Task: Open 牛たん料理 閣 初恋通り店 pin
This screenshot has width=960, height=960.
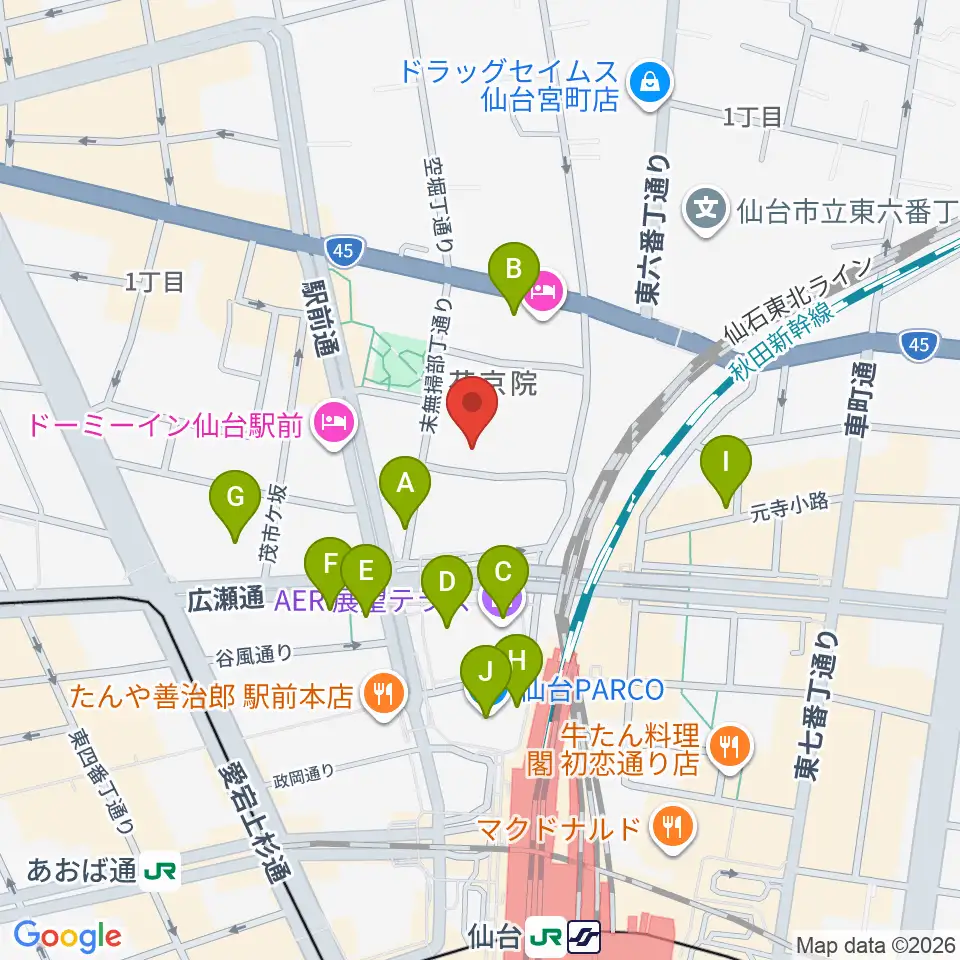Action: pyautogui.click(x=729, y=748)
